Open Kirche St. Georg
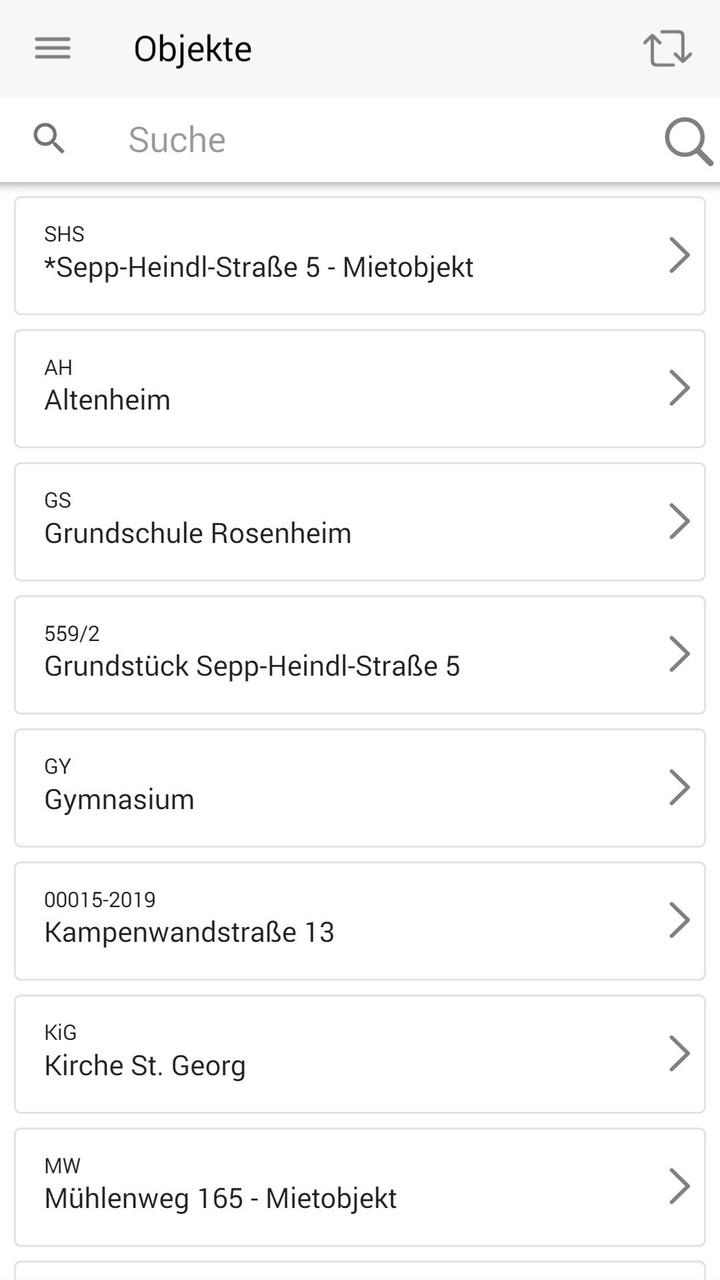This screenshot has width=720, height=1280. click(x=360, y=1053)
